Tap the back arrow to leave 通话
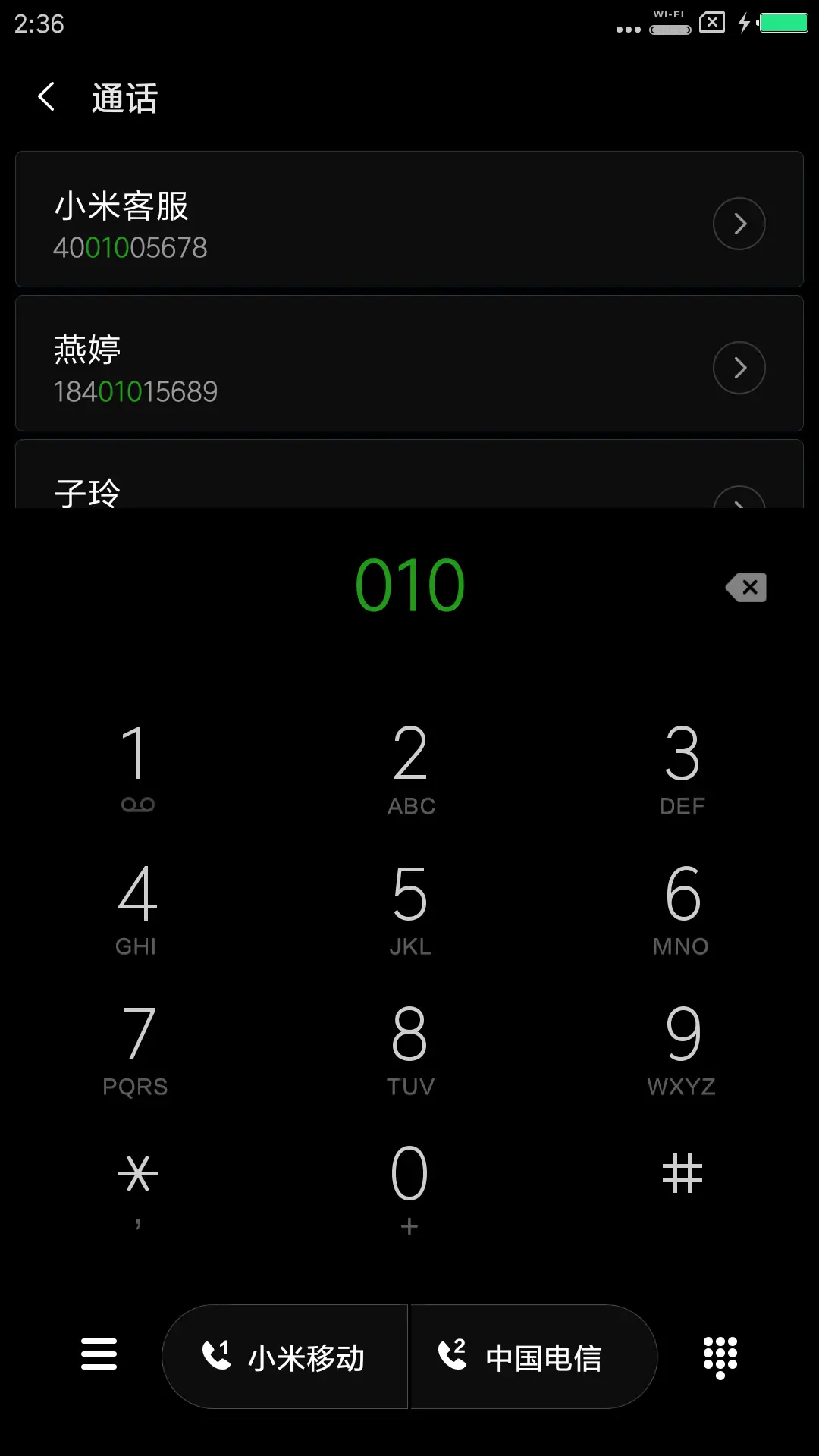 click(x=45, y=98)
